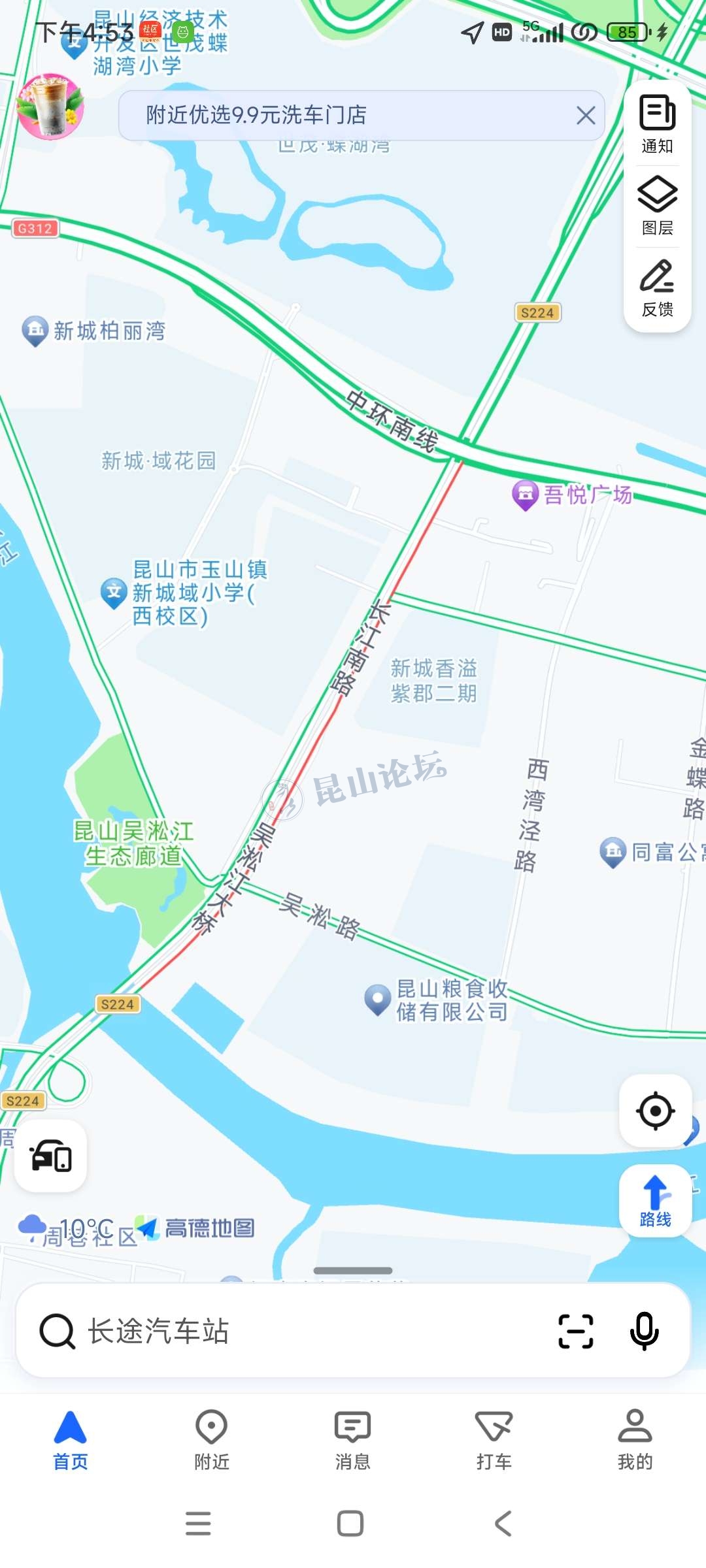Open the 通知 notifications panel
Viewport: 706px width, 1568px height.
click(657, 124)
